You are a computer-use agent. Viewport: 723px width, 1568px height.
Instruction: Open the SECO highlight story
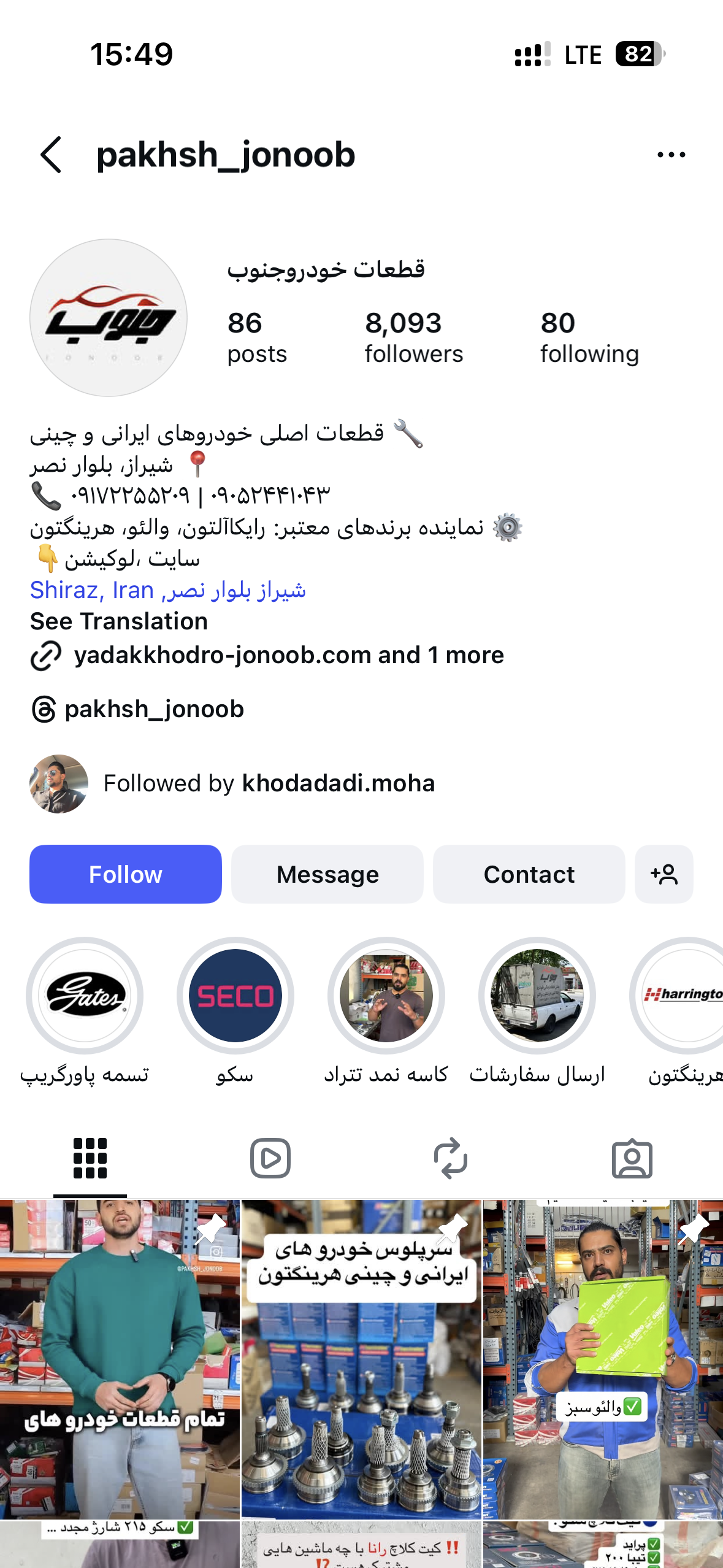pyautogui.click(x=235, y=995)
